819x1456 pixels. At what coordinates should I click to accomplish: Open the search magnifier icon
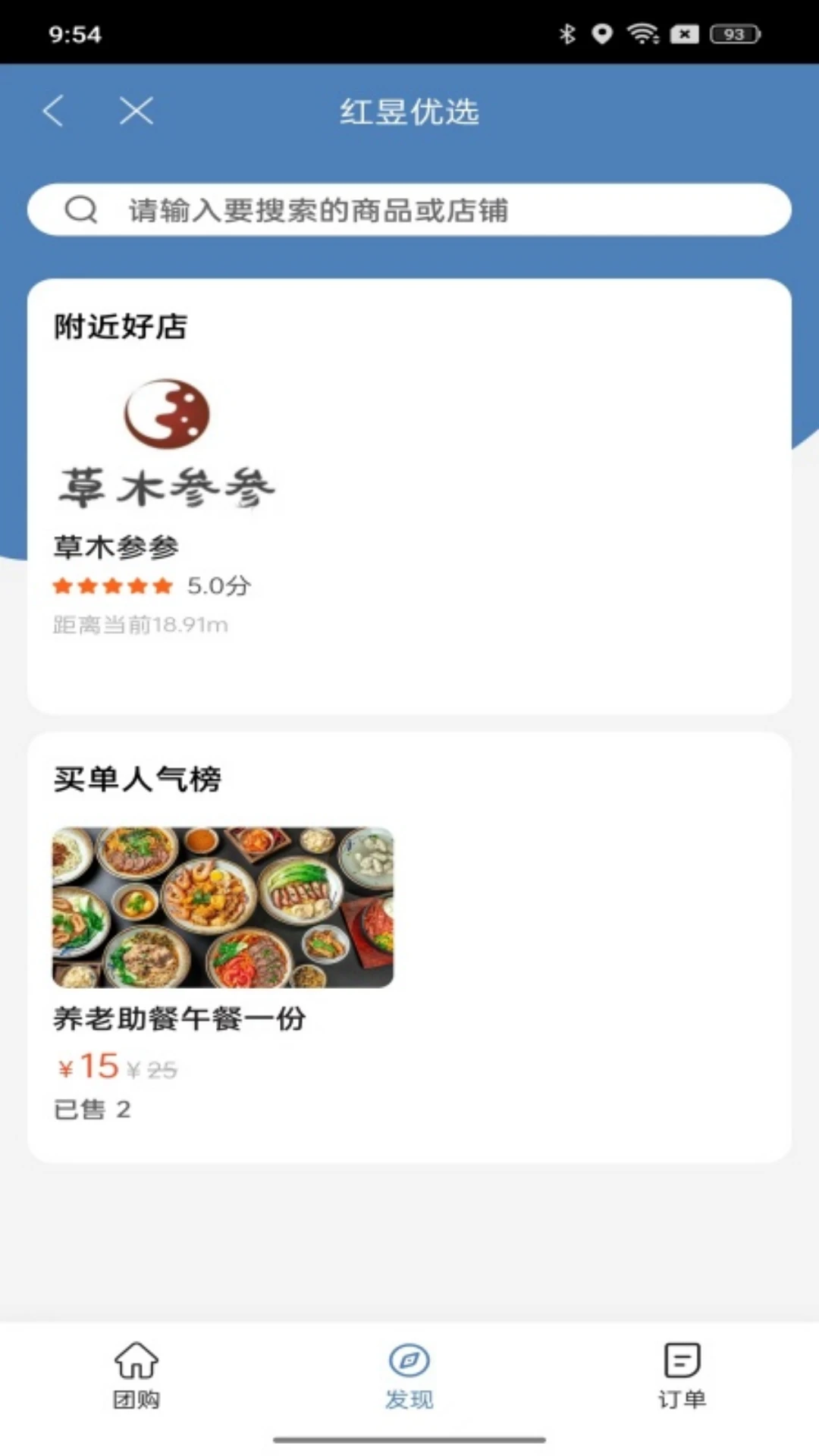pyautogui.click(x=82, y=209)
